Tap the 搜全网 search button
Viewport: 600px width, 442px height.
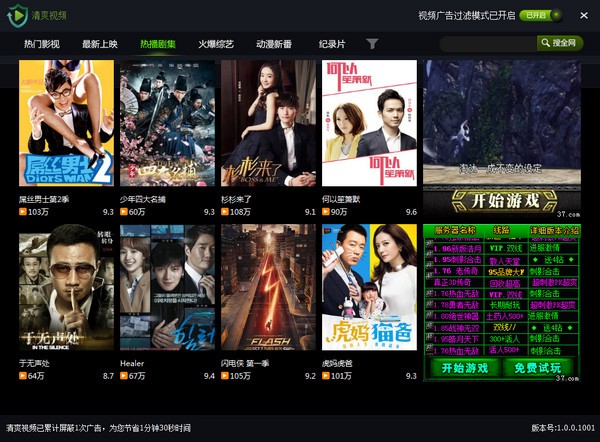tap(559, 43)
